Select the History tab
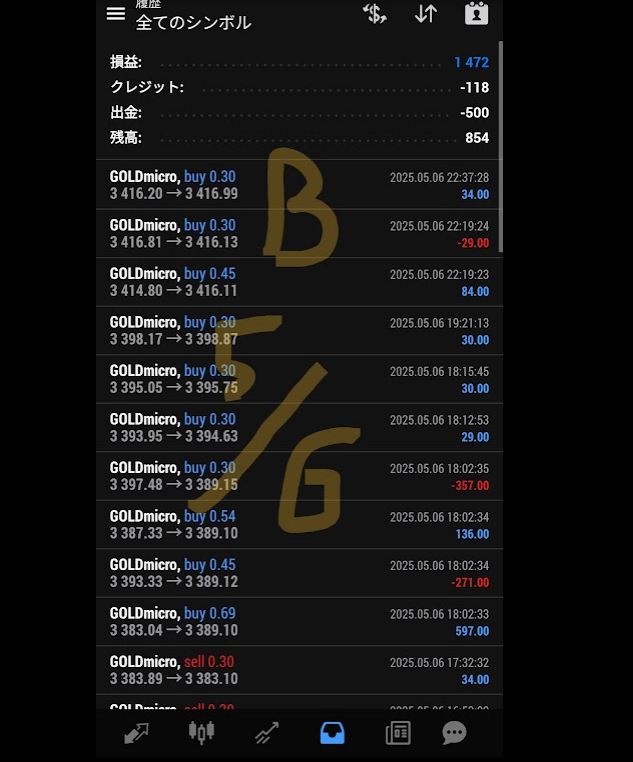This screenshot has width=633, height=762. pos(332,733)
